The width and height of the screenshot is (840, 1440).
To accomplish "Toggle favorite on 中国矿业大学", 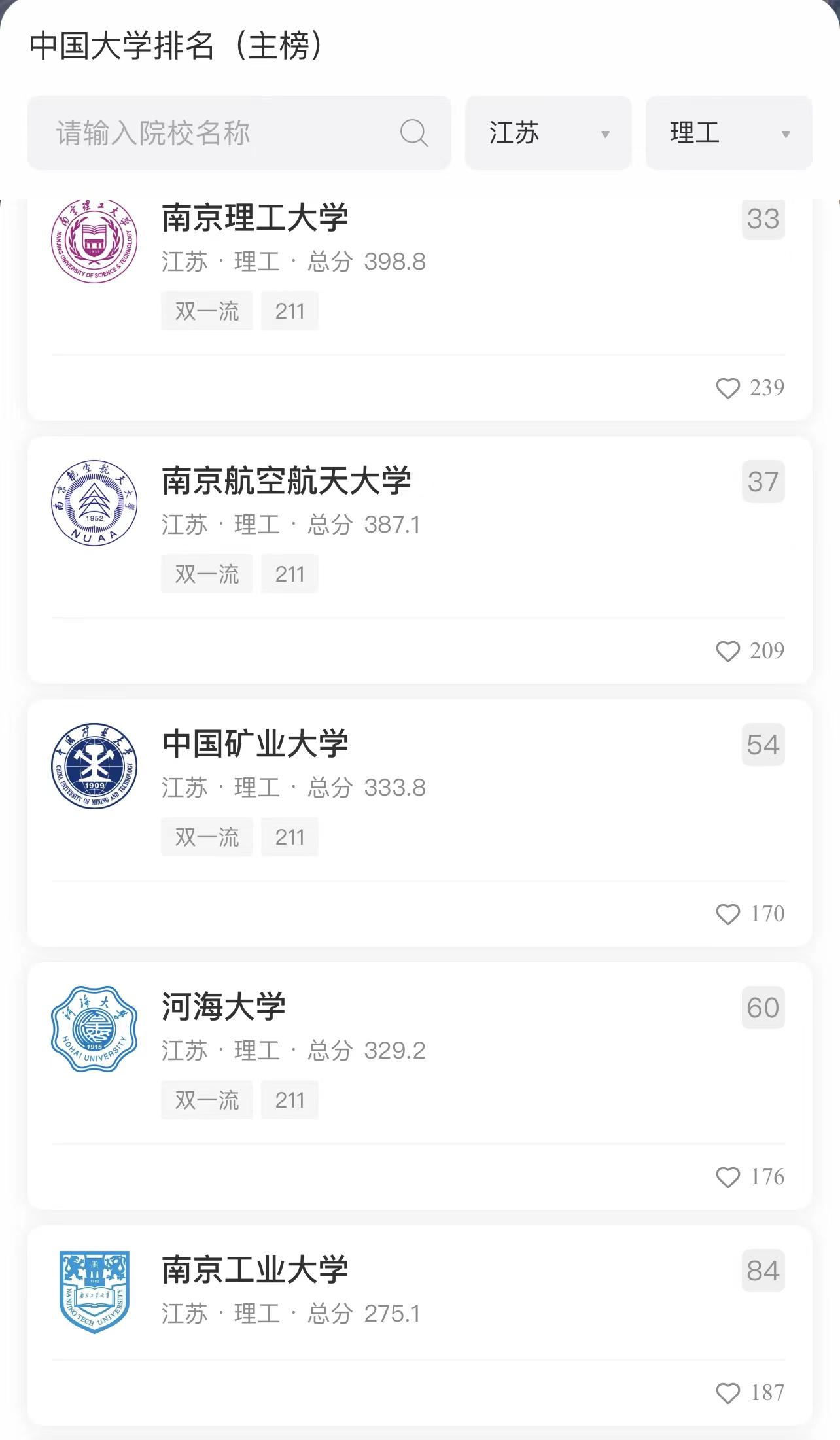I will point(728,915).
